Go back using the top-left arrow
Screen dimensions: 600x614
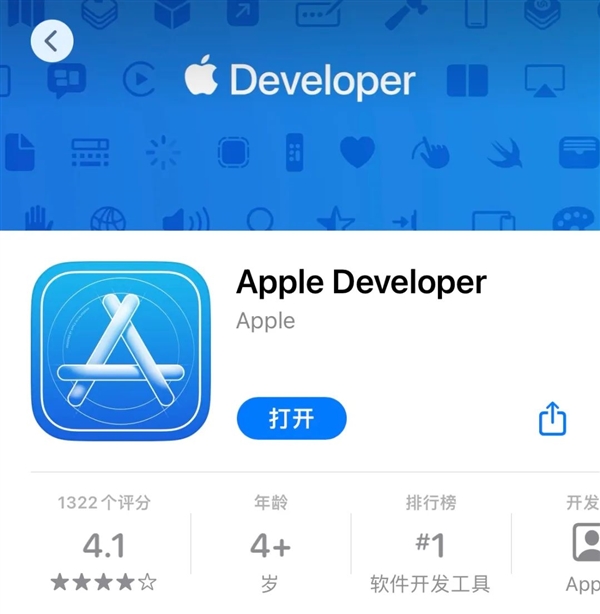coord(52,42)
